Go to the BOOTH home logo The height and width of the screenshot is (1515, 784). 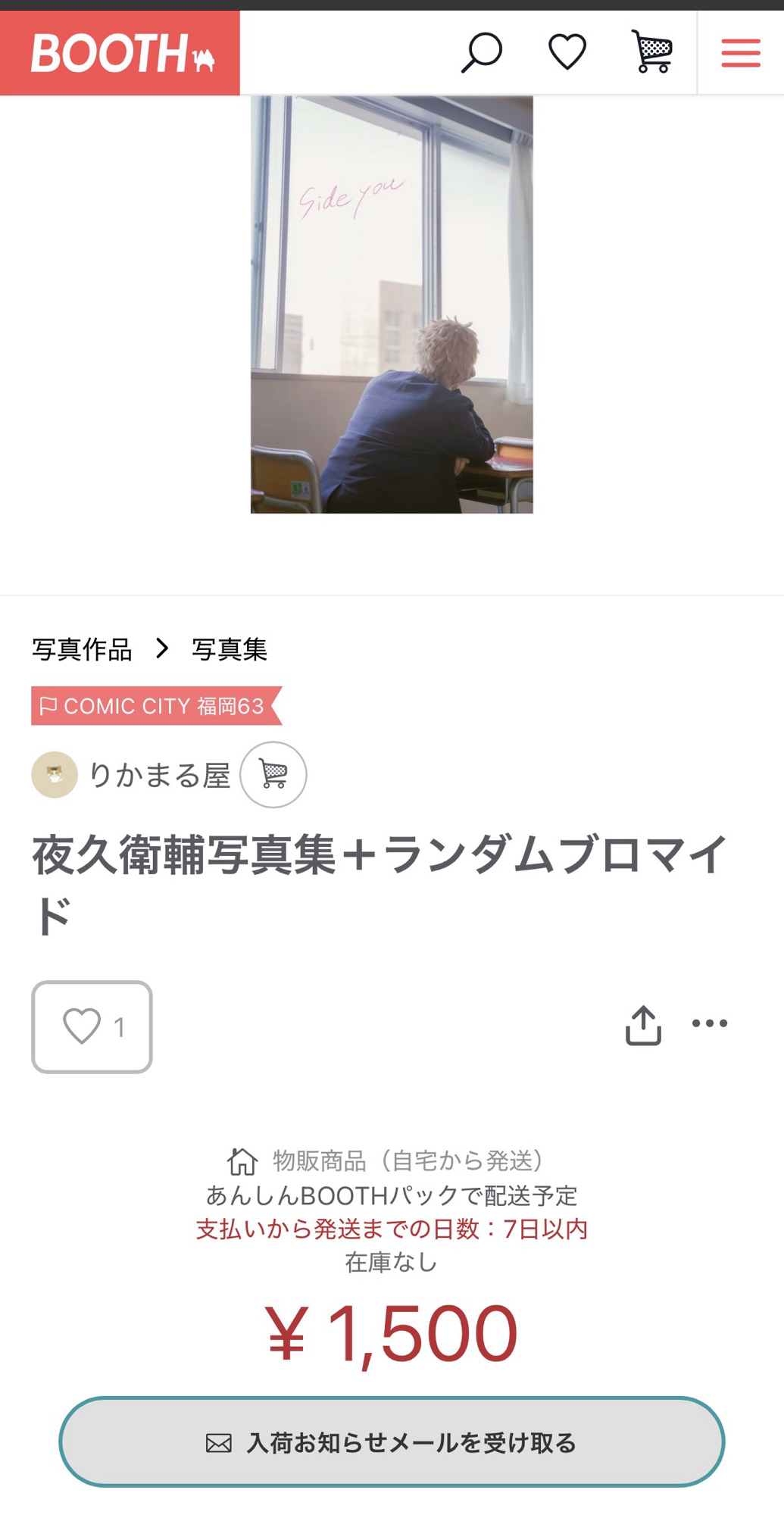[120, 53]
